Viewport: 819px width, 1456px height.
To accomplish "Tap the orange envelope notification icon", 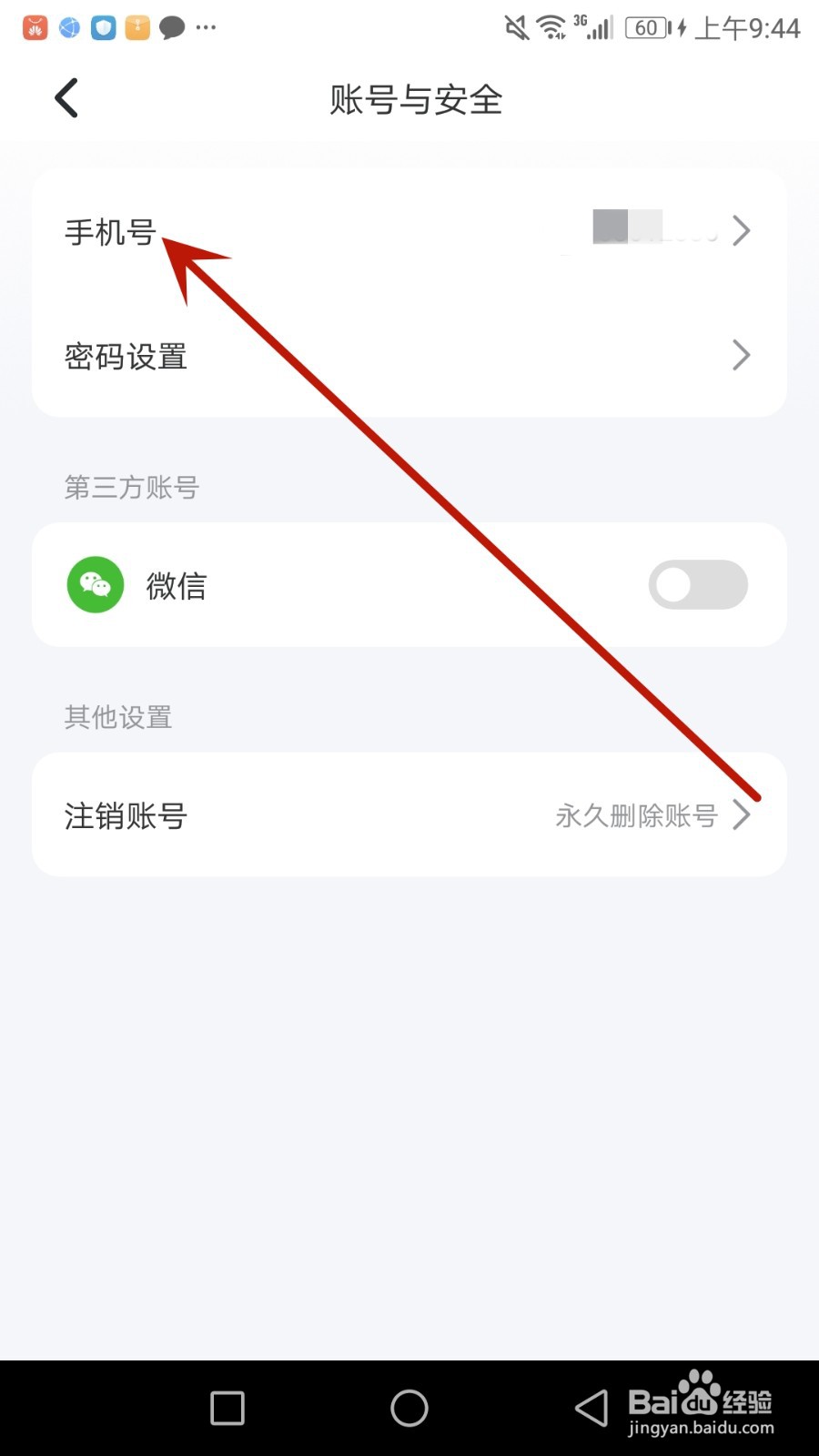I will tap(136, 26).
